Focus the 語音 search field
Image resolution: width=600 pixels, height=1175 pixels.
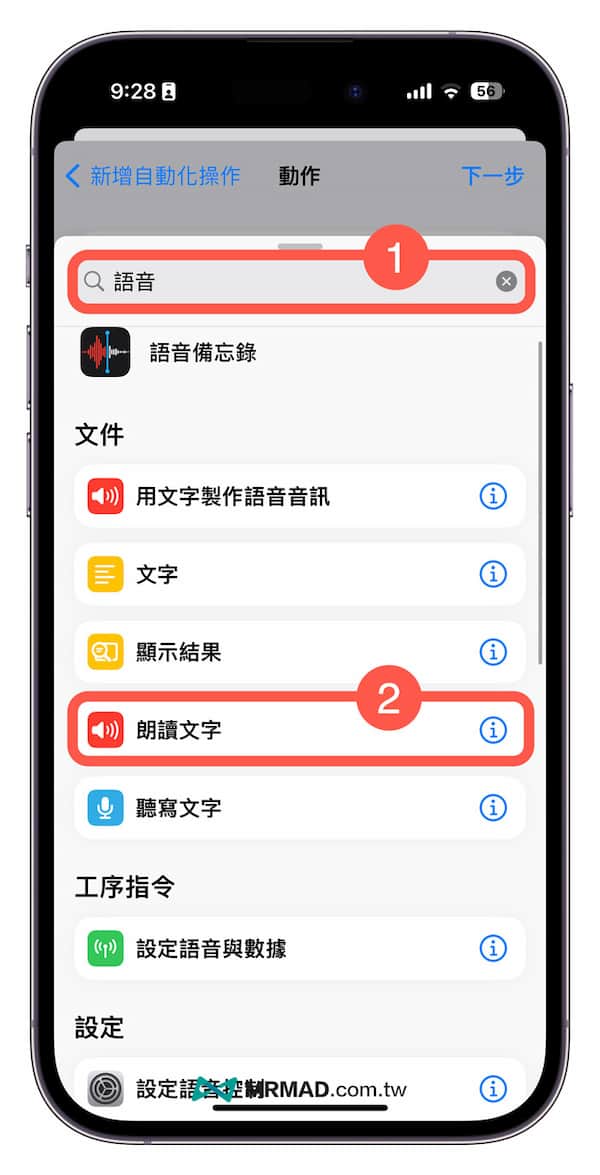tap(290, 282)
